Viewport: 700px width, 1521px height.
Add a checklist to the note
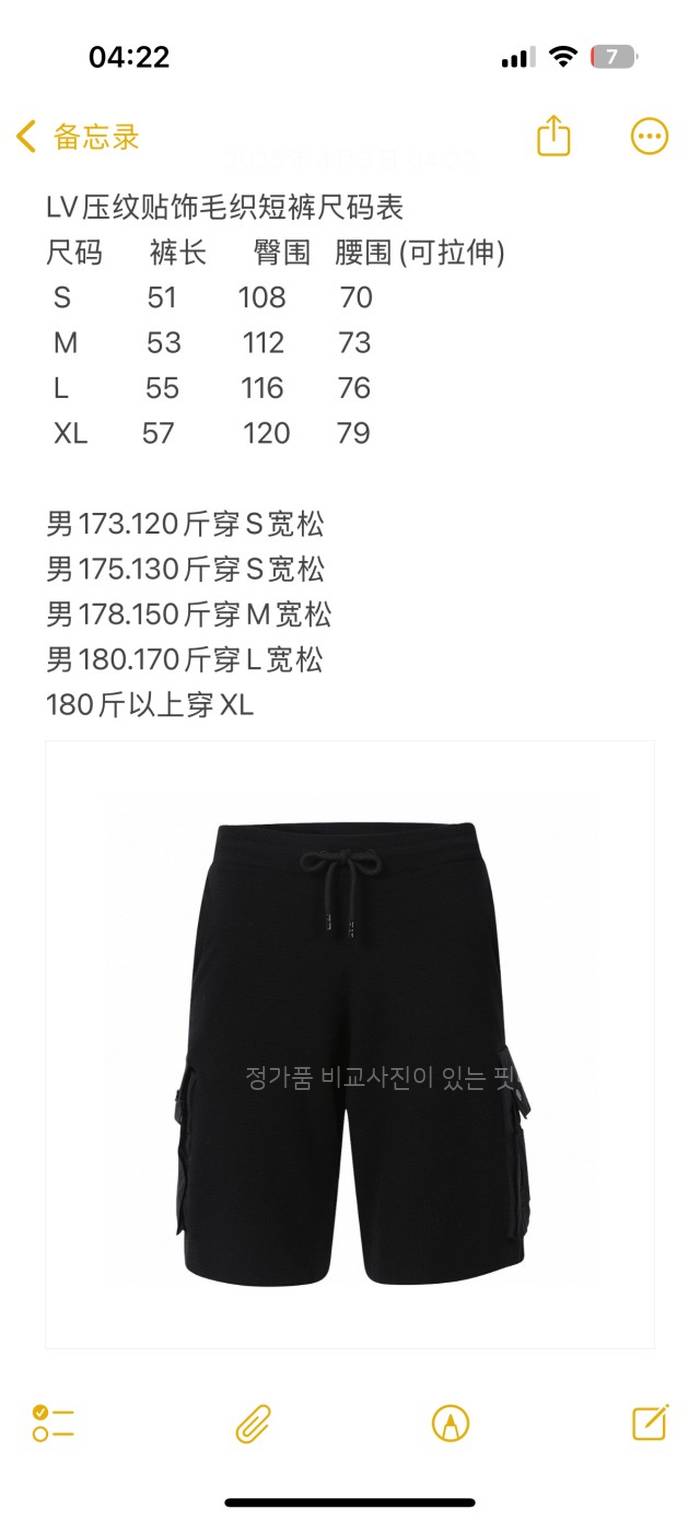54,1422
